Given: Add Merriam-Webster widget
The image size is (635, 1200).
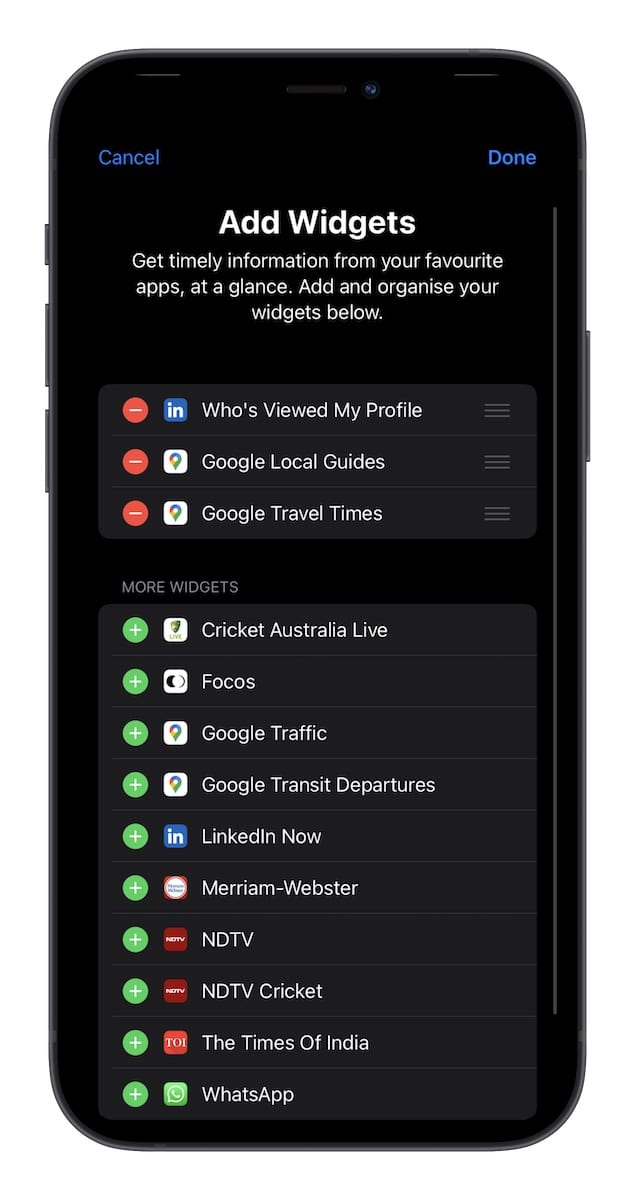Looking at the screenshot, I should (x=135, y=888).
